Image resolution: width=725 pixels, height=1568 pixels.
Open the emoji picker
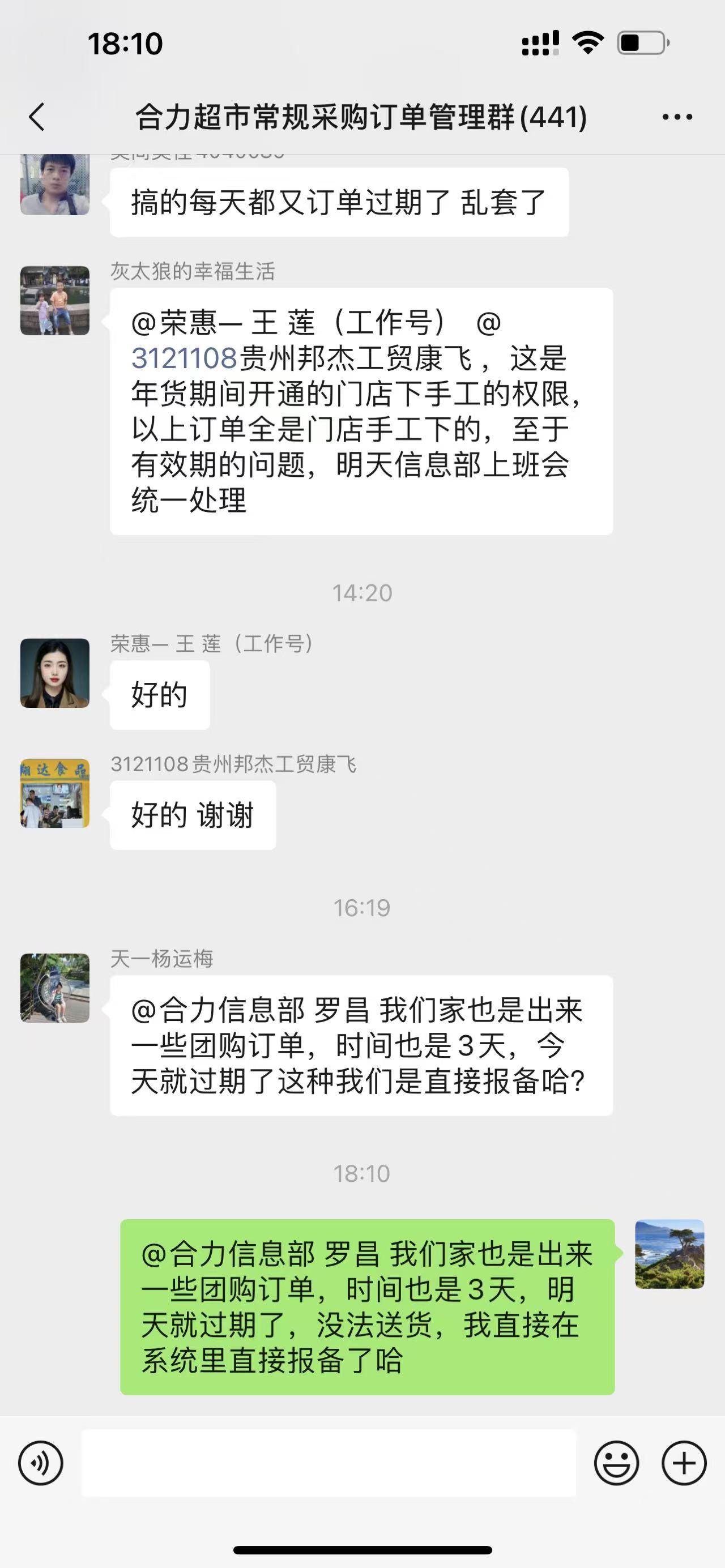pyautogui.click(x=616, y=1463)
